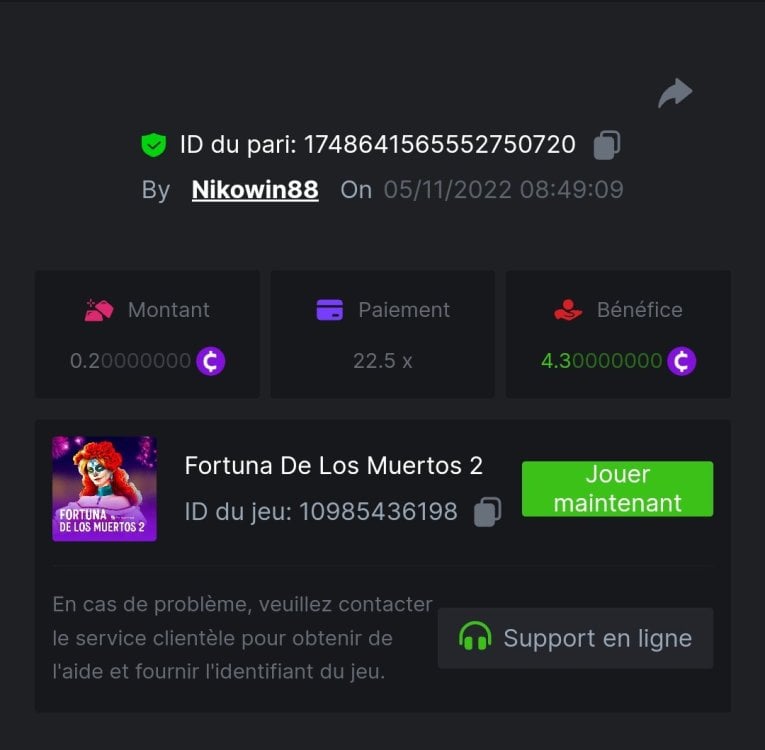
Task: Open the Fortuna De Los Muertos 2 thumbnail
Action: pos(104,488)
